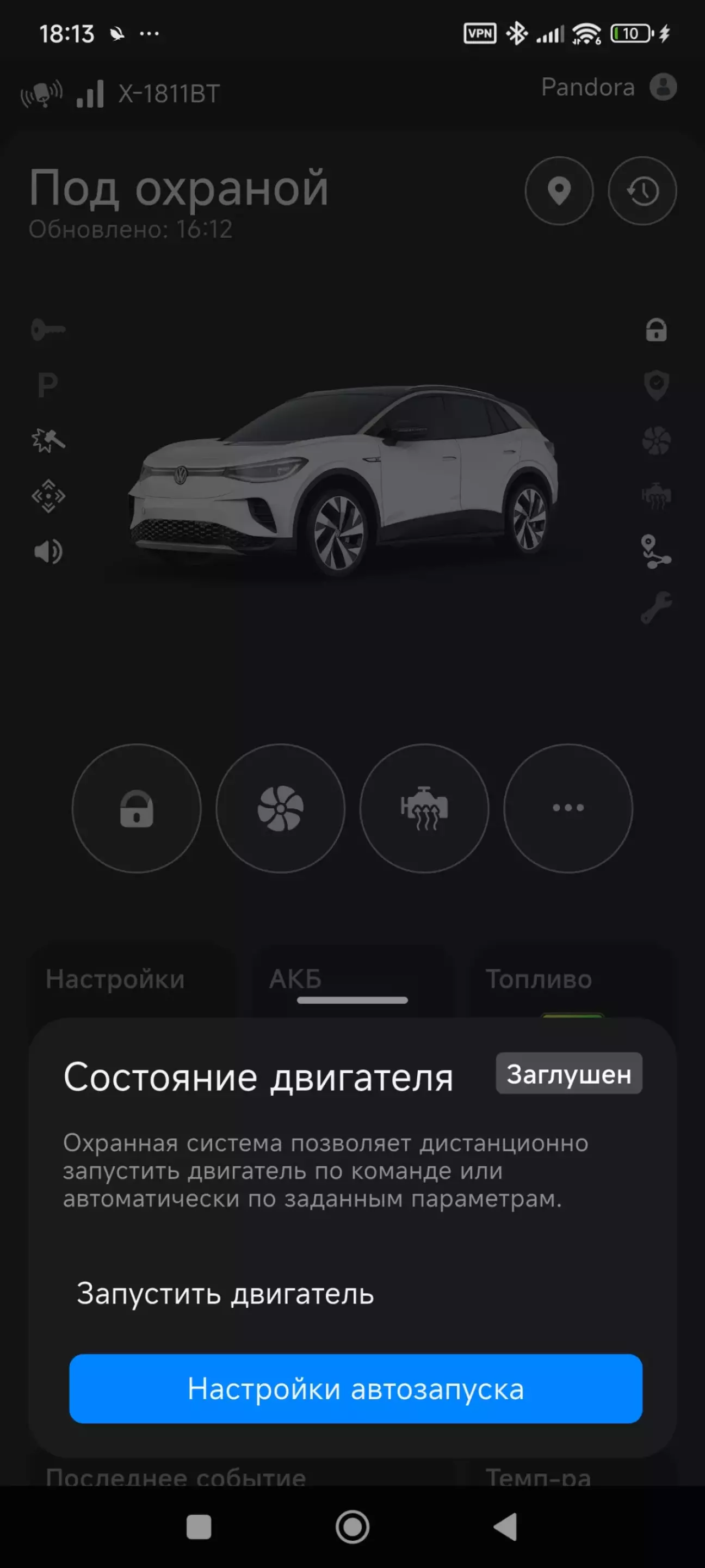Tap the round engine heater button
Screen dimensions: 705x1568
[x=424, y=808]
